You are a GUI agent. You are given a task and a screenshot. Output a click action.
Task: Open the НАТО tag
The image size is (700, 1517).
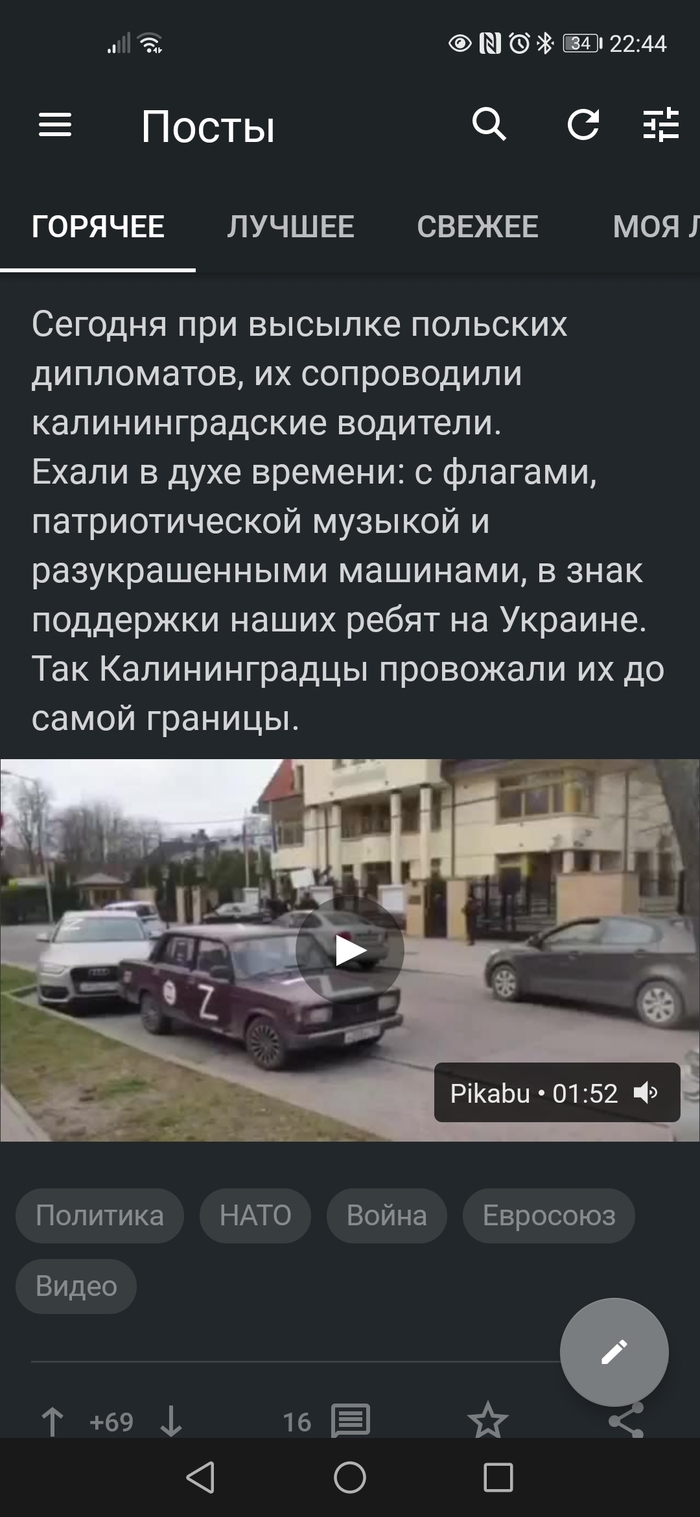(x=255, y=1215)
